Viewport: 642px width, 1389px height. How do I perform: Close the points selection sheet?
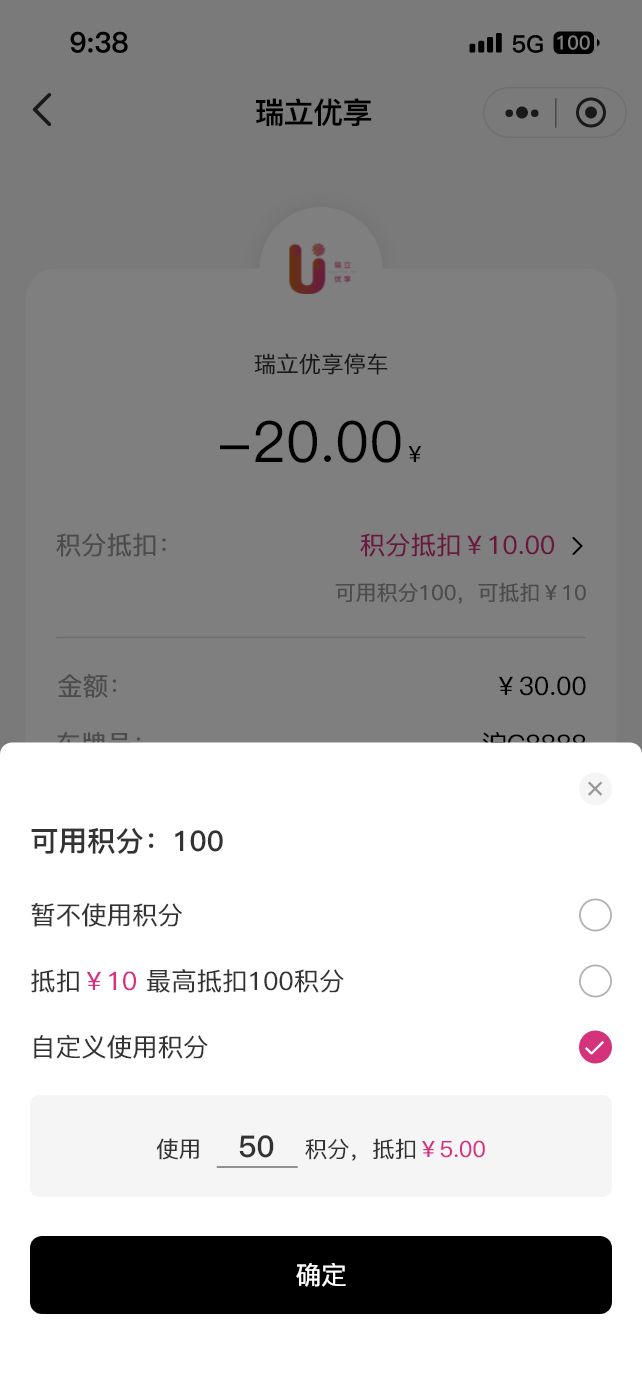595,789
